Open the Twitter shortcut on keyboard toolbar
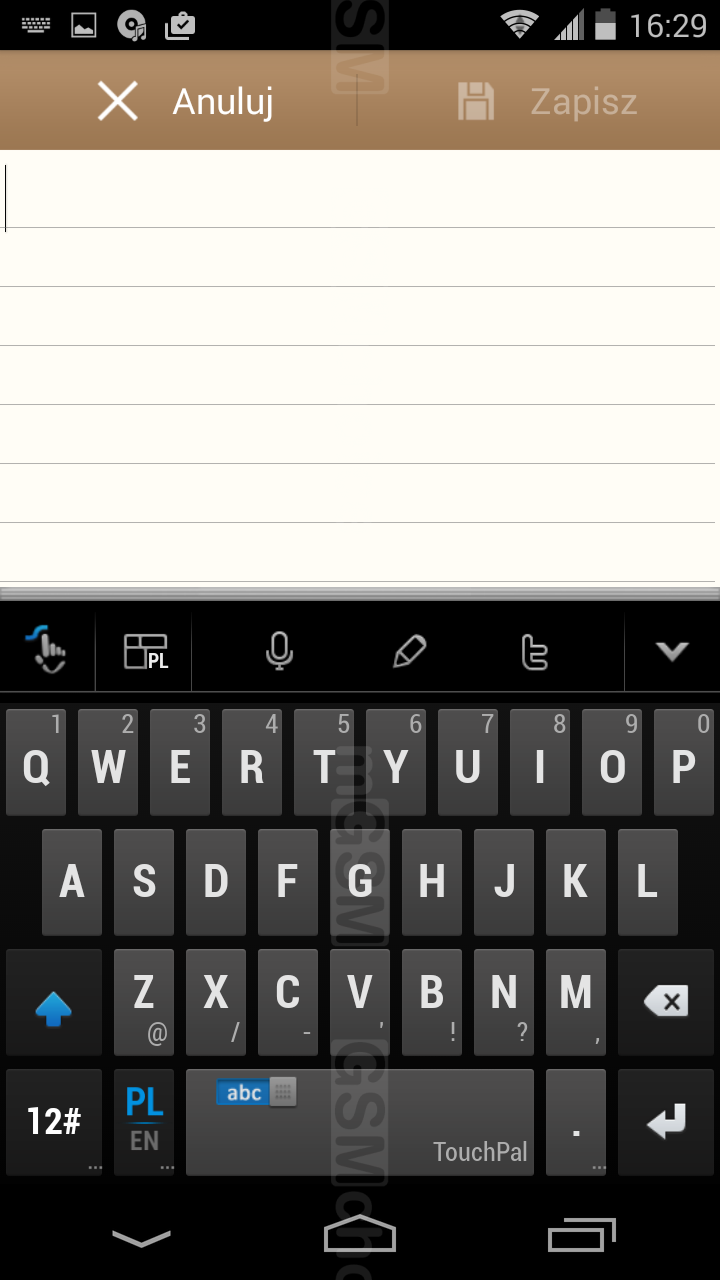720x1280 pixels. [536, 652]
